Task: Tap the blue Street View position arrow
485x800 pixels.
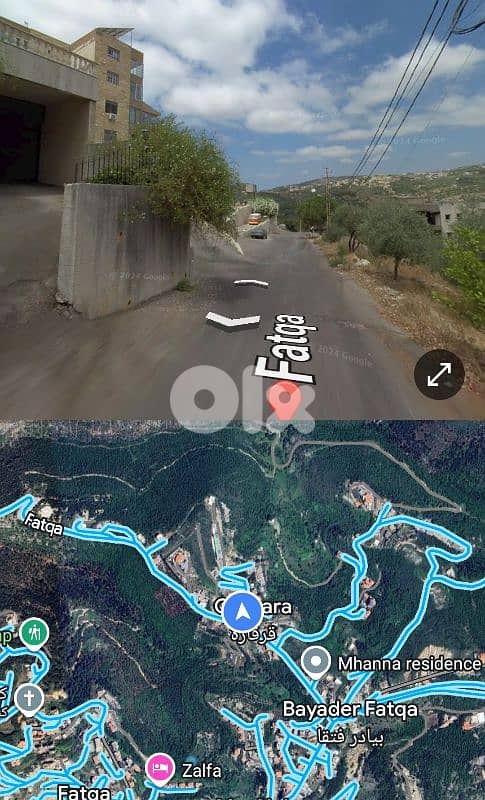Action: coord(243,611)
